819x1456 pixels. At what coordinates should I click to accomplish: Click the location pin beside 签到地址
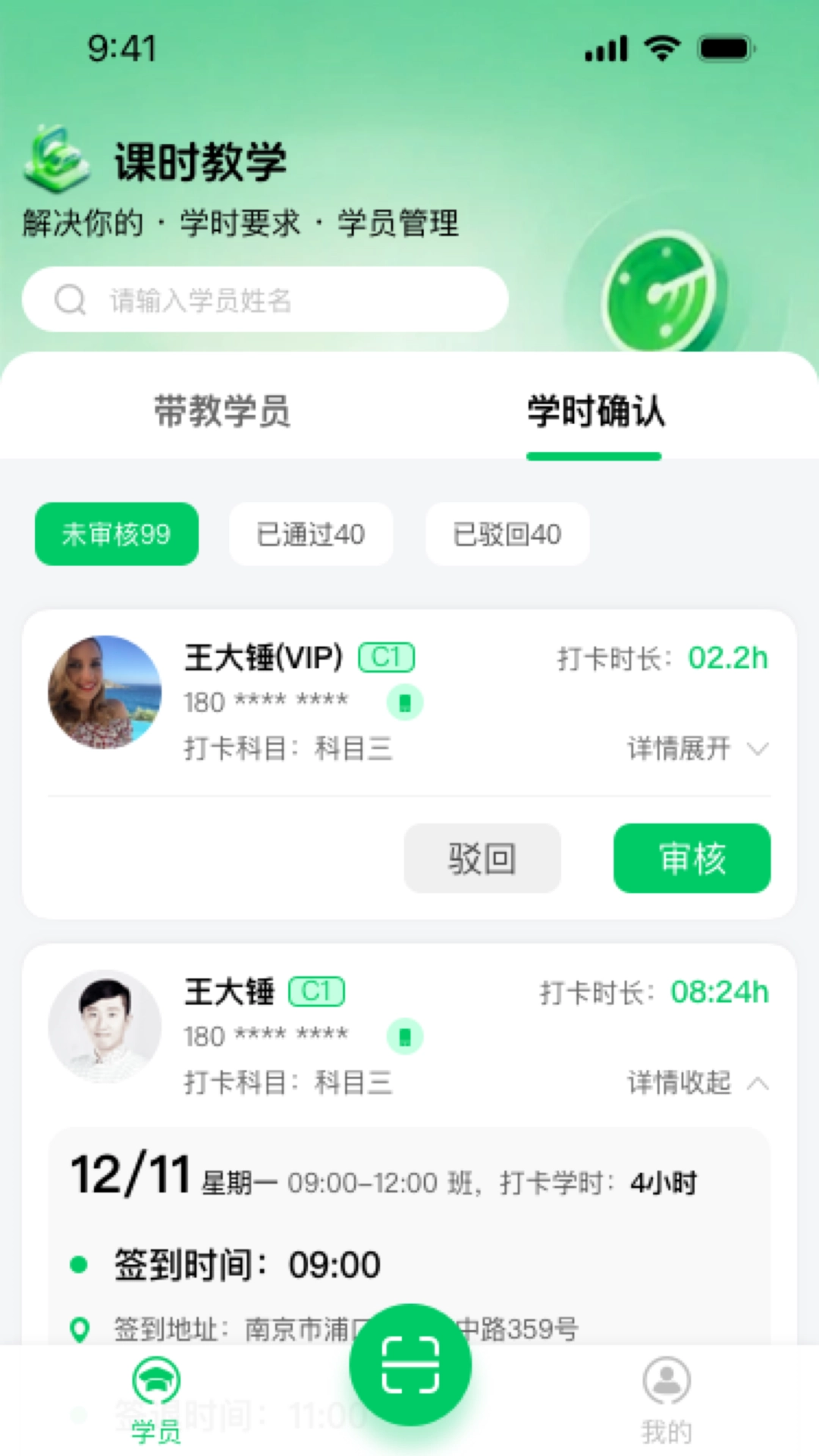[80, 1327]
